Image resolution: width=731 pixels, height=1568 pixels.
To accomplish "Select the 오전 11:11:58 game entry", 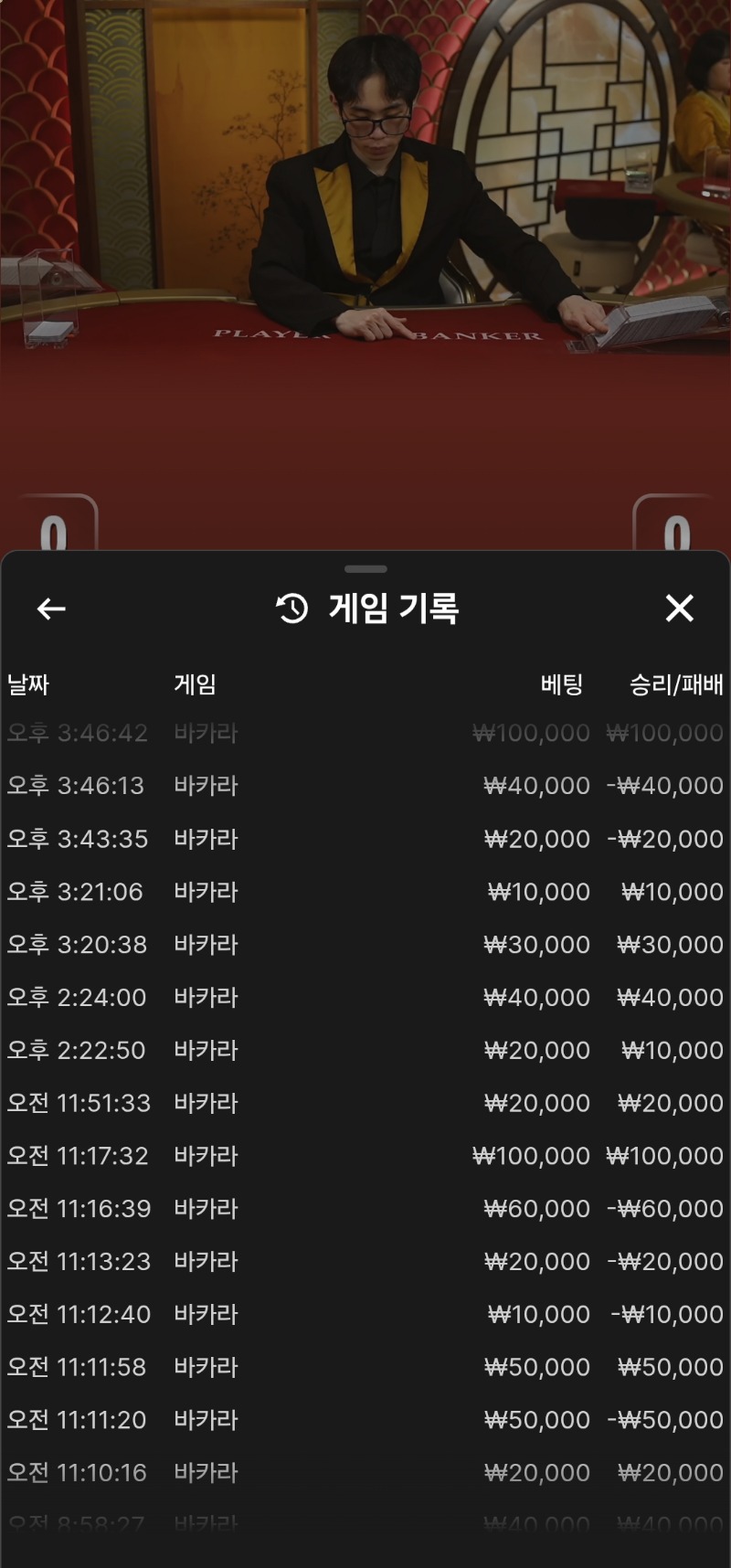I will click(365, 1368).
